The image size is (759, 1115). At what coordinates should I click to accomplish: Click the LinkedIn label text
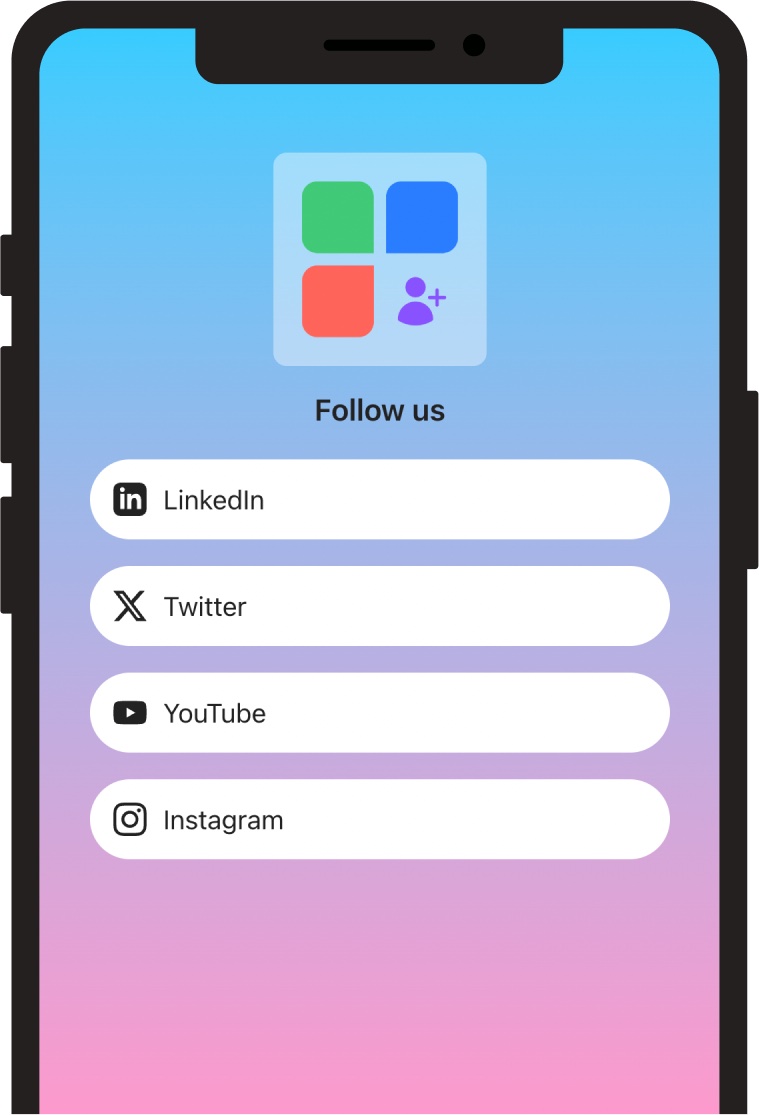click(213, 500)
